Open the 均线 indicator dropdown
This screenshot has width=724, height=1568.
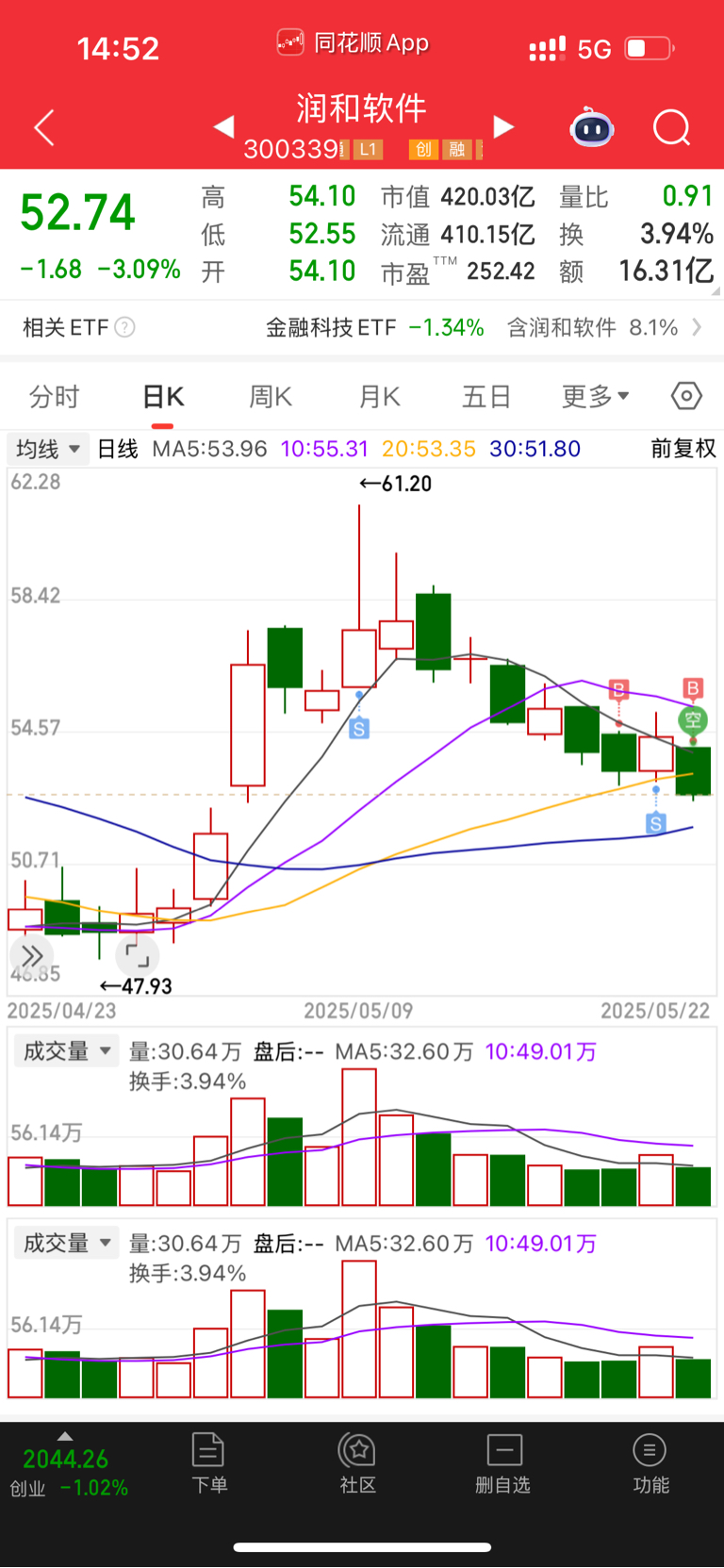(x=48, y=449)
